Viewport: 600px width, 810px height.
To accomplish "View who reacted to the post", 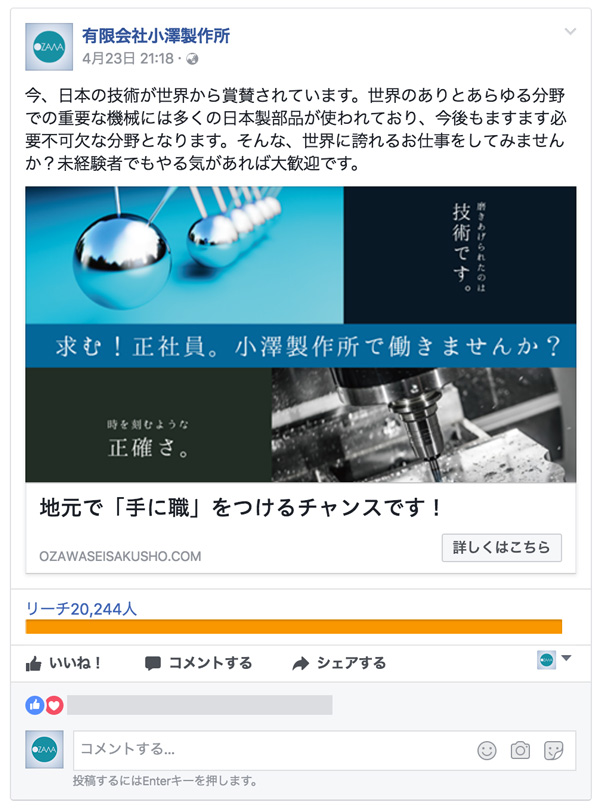I will pos(44,705).
